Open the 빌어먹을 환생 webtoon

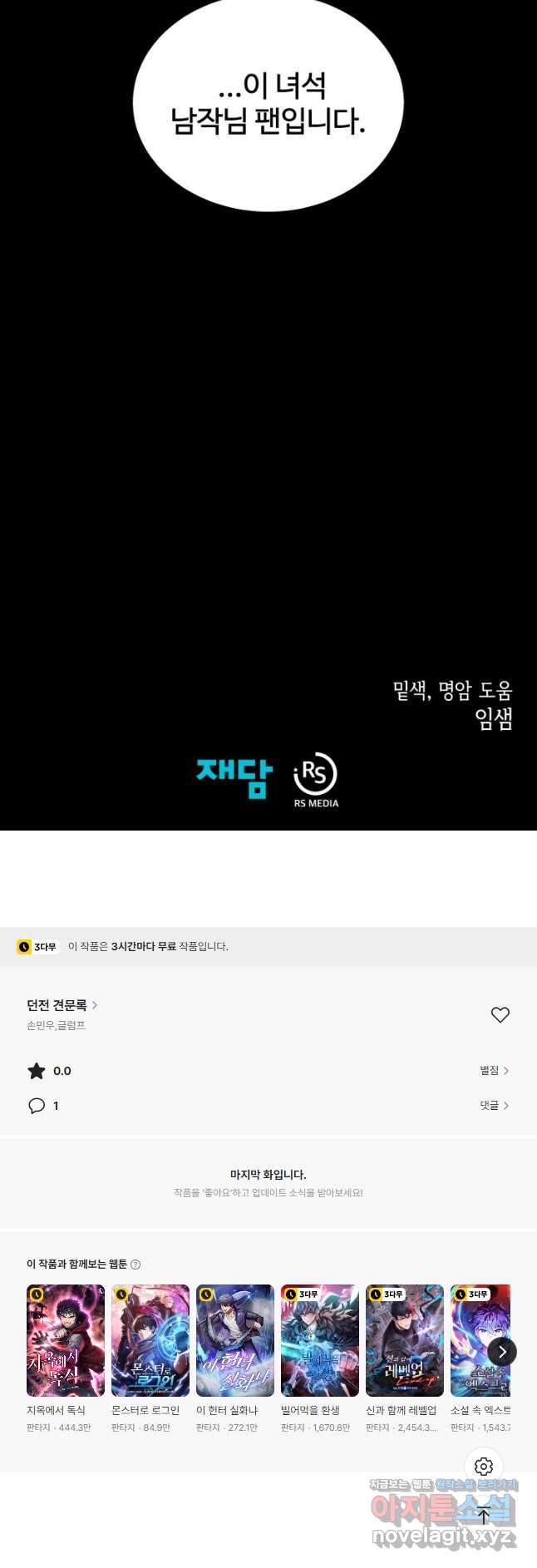pos(319,1340)
